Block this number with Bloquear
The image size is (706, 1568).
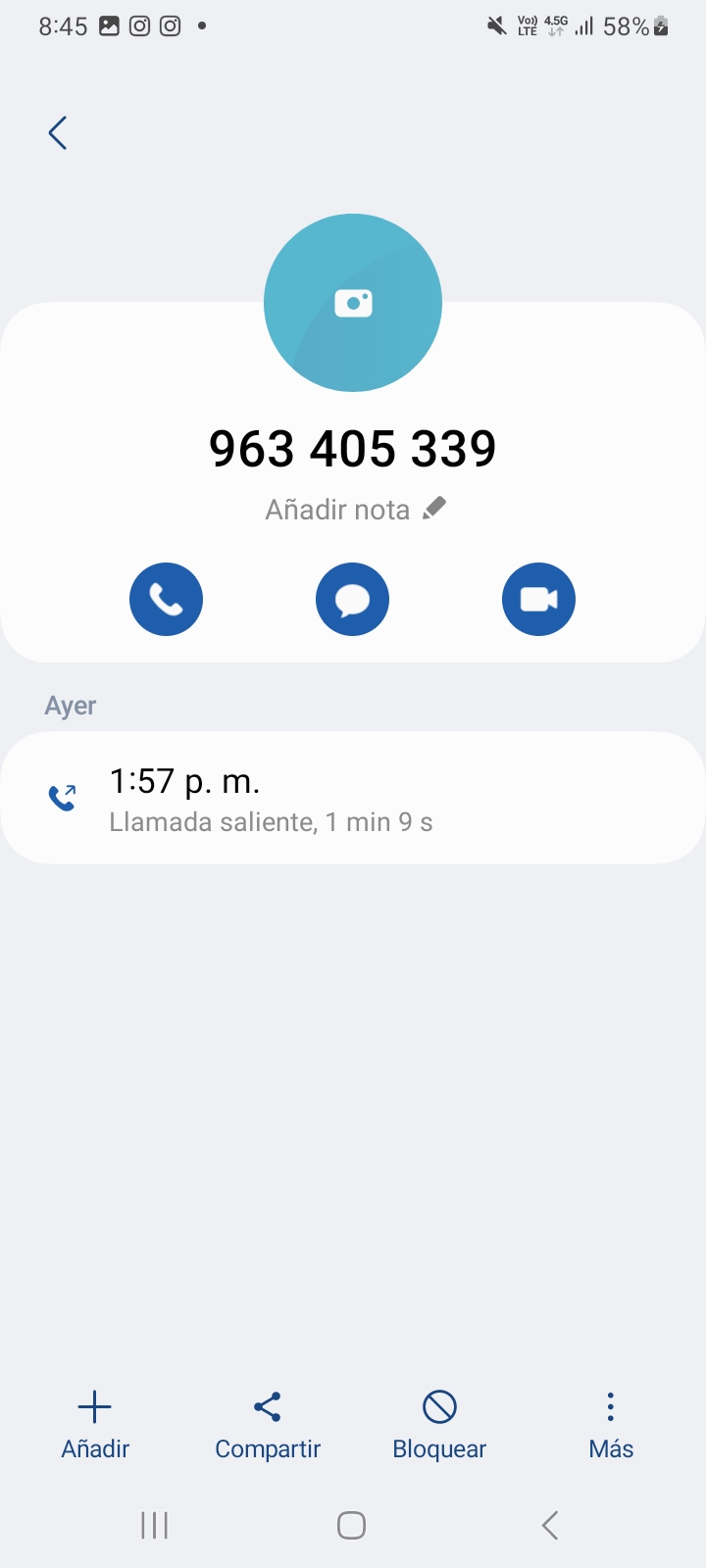pos(439,1425)
